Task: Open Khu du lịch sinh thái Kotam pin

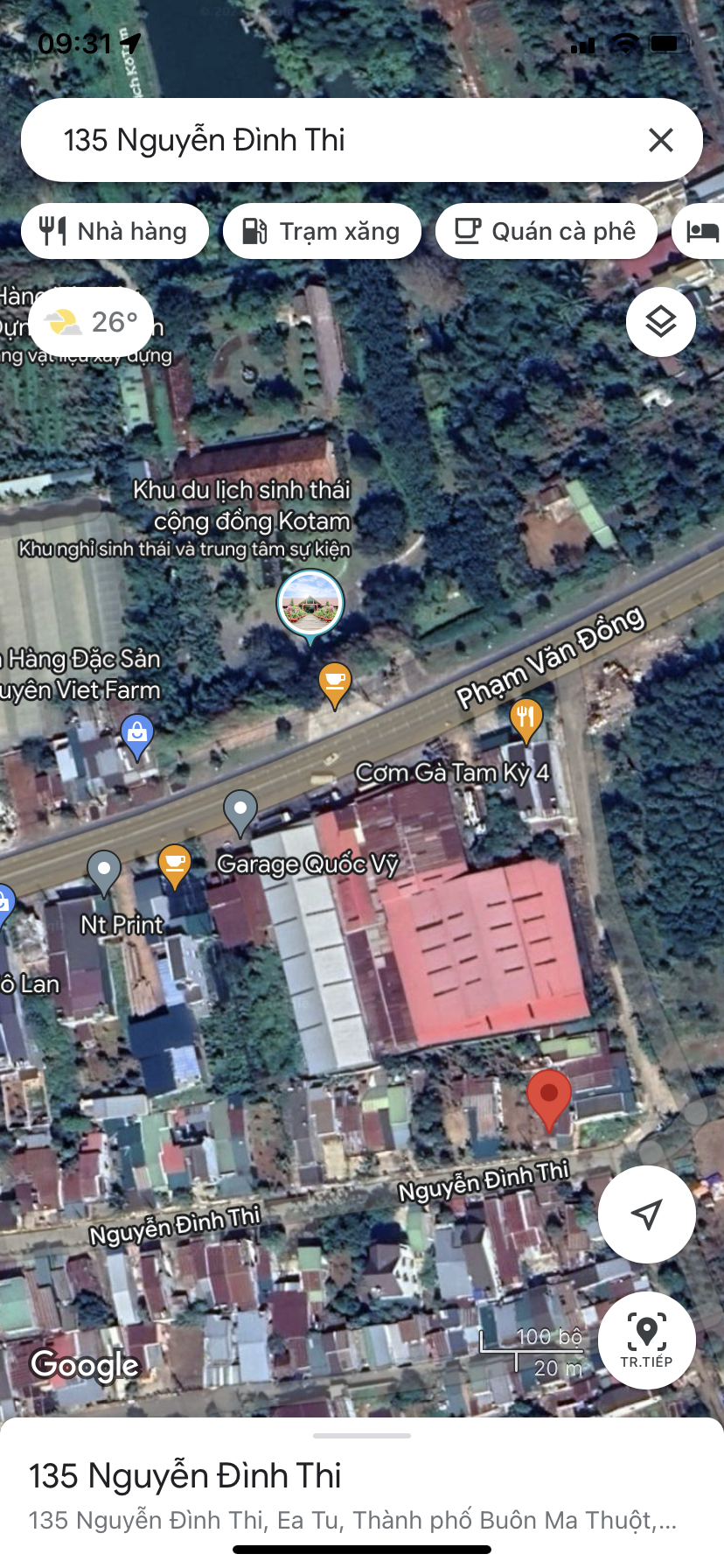Action: pos(310,604)
